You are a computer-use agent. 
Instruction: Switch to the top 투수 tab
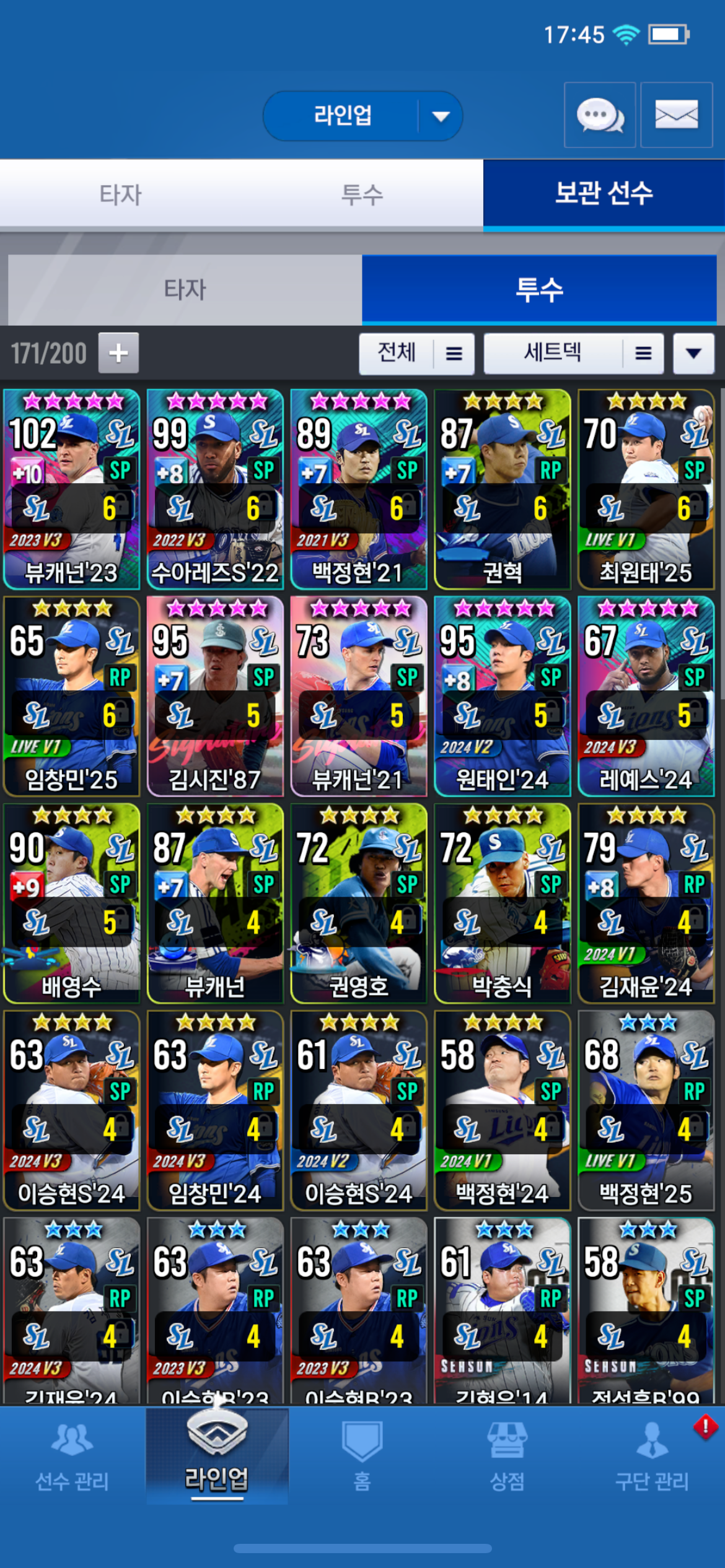[362, 194]
